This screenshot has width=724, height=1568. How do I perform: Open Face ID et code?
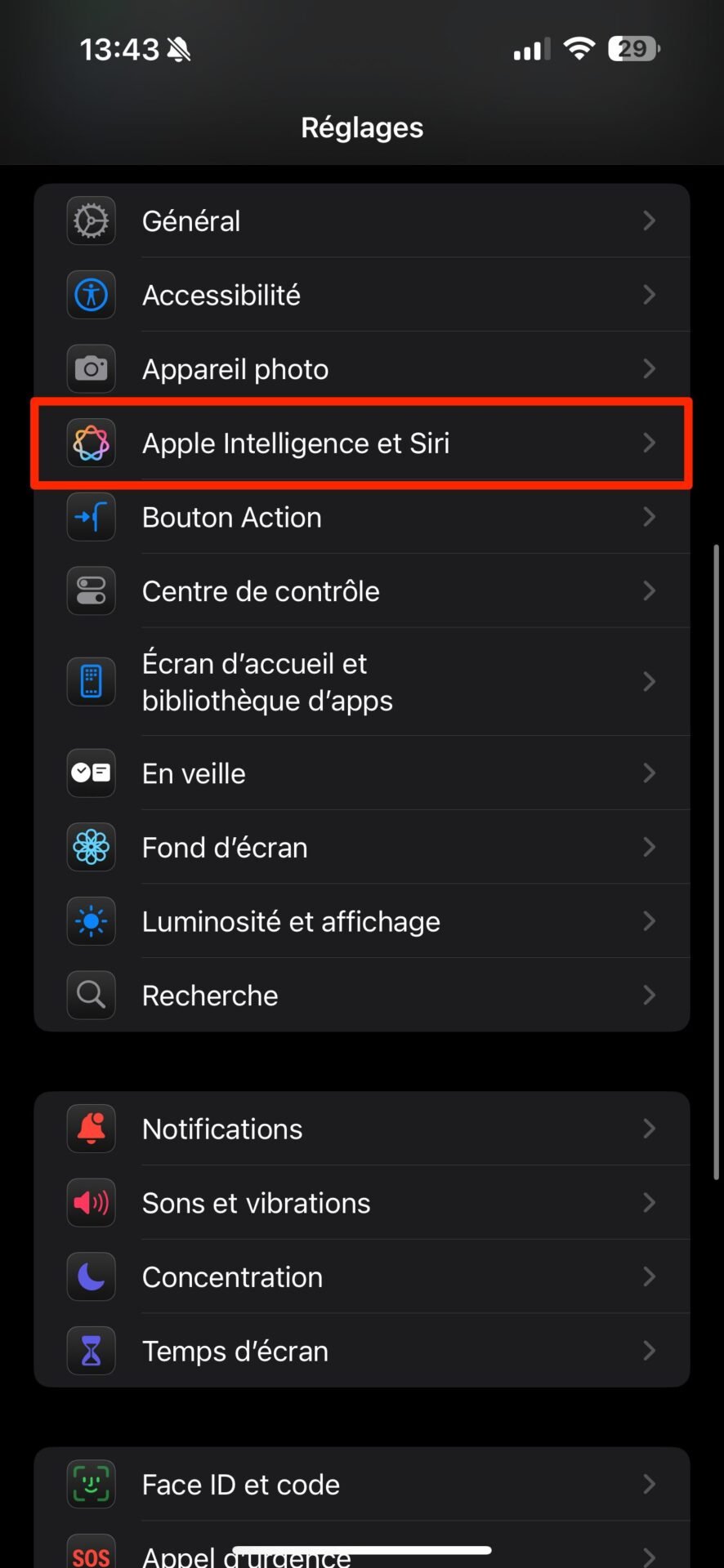[362, 1485]
